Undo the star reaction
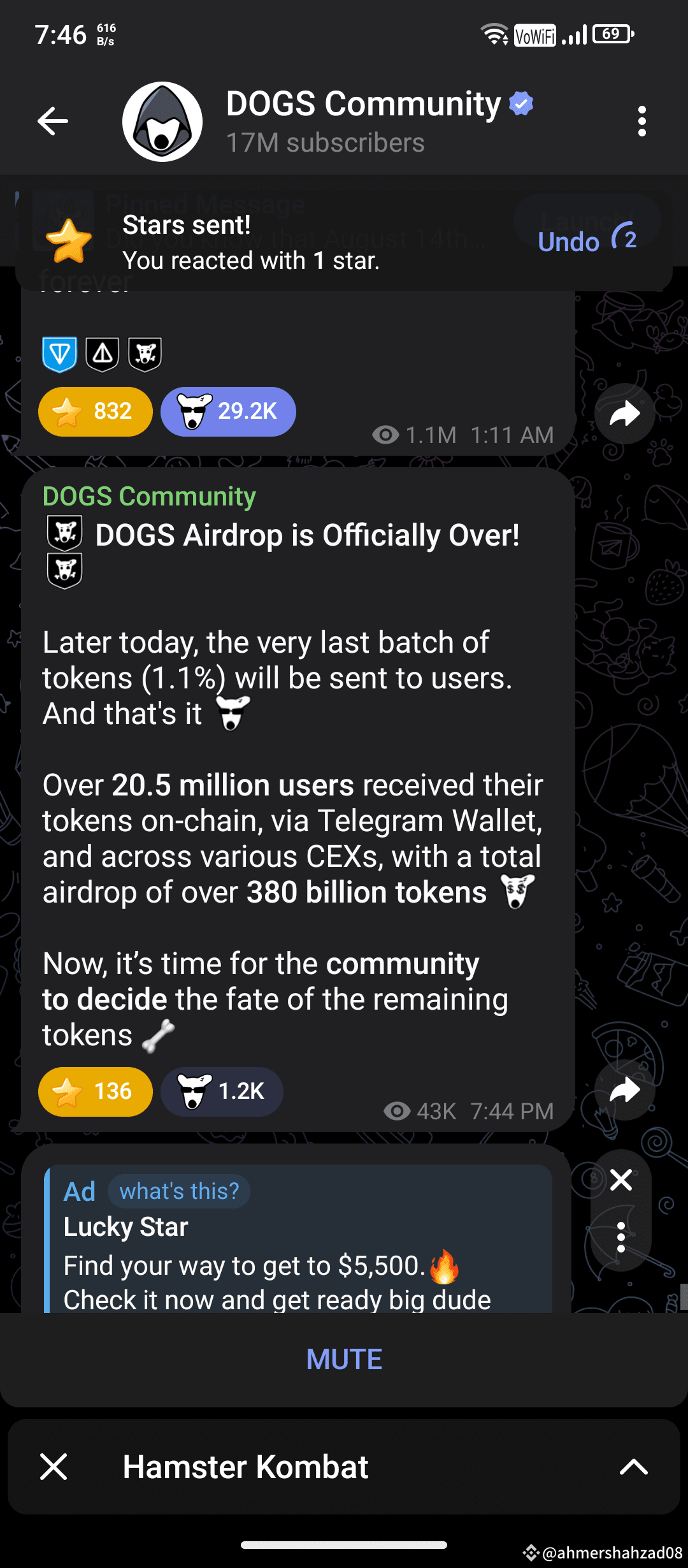The image size is (688, 1568). click(566, 241)
